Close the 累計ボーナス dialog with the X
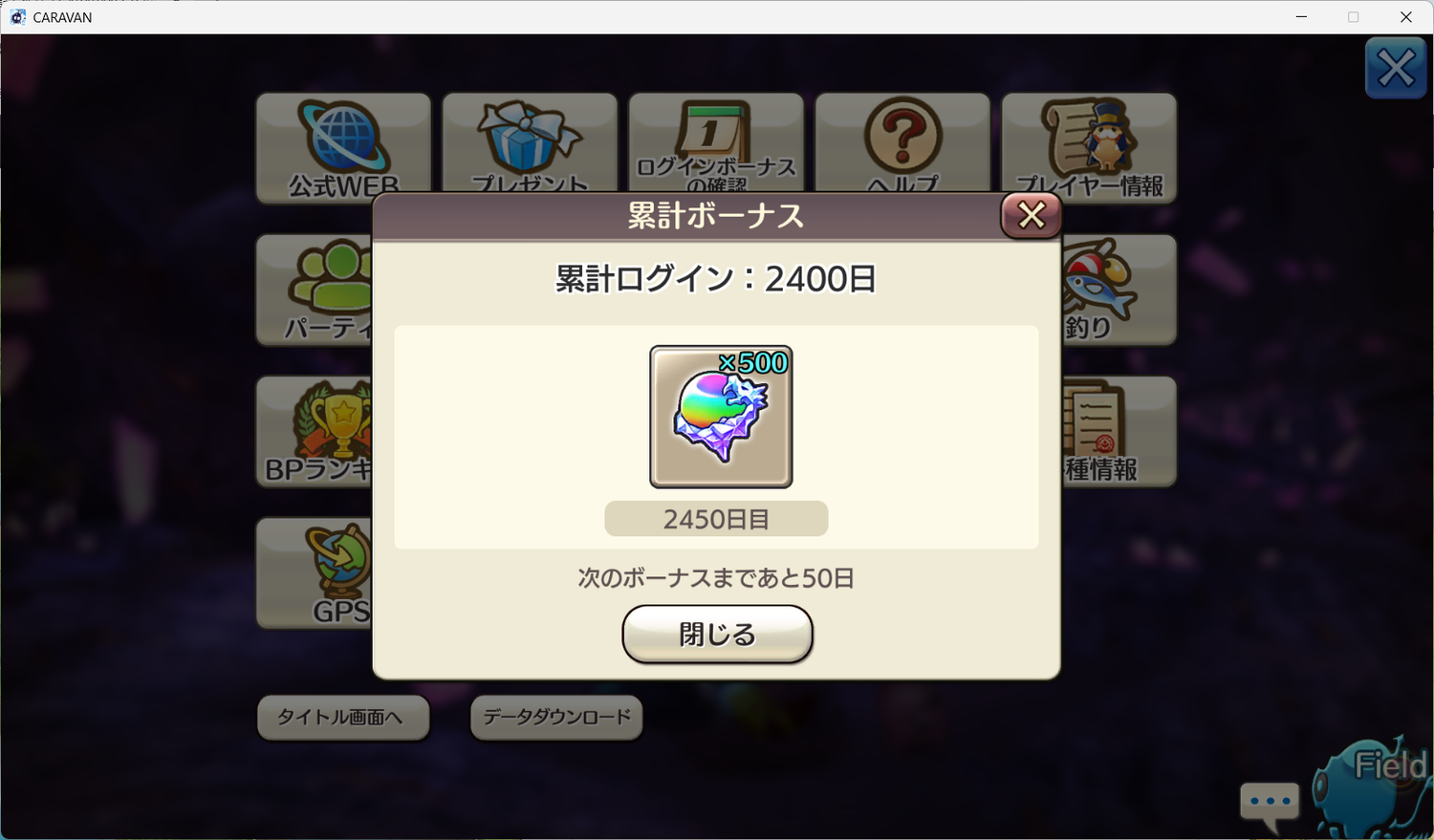This screenshot has width=1434, height=840. (x=1031, y=215)
